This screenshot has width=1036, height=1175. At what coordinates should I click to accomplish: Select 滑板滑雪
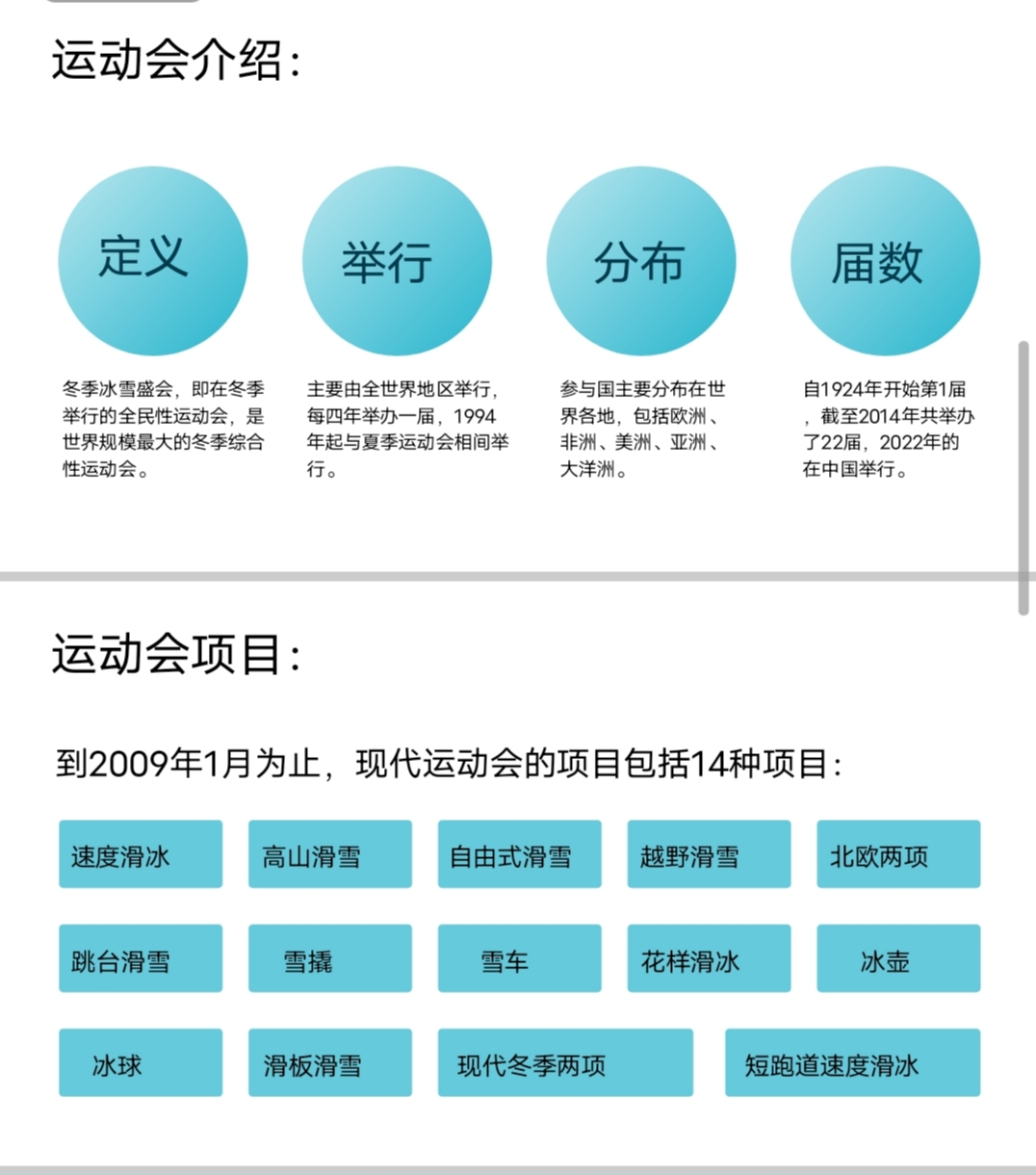click(x=330, y=1062)
